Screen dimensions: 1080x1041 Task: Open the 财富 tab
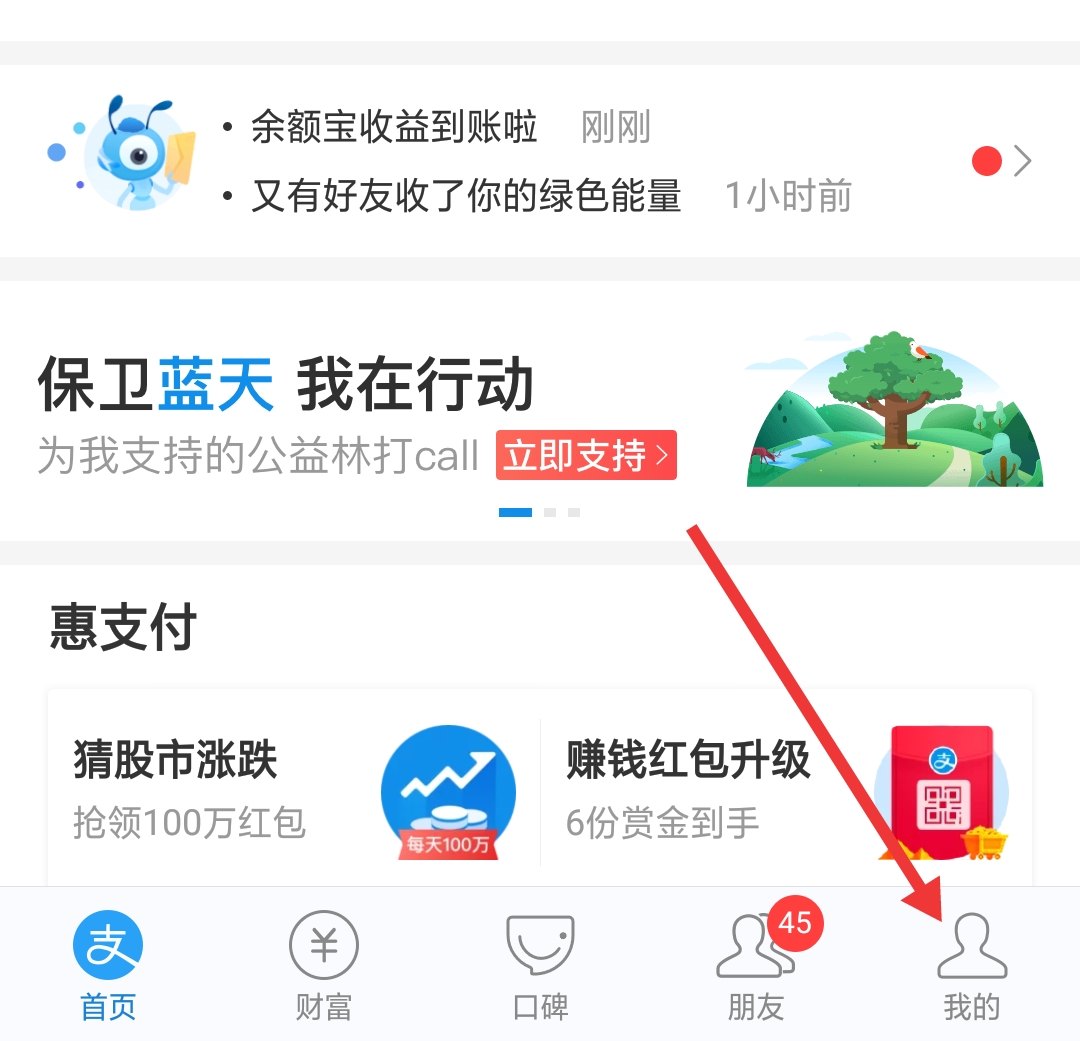323,963
